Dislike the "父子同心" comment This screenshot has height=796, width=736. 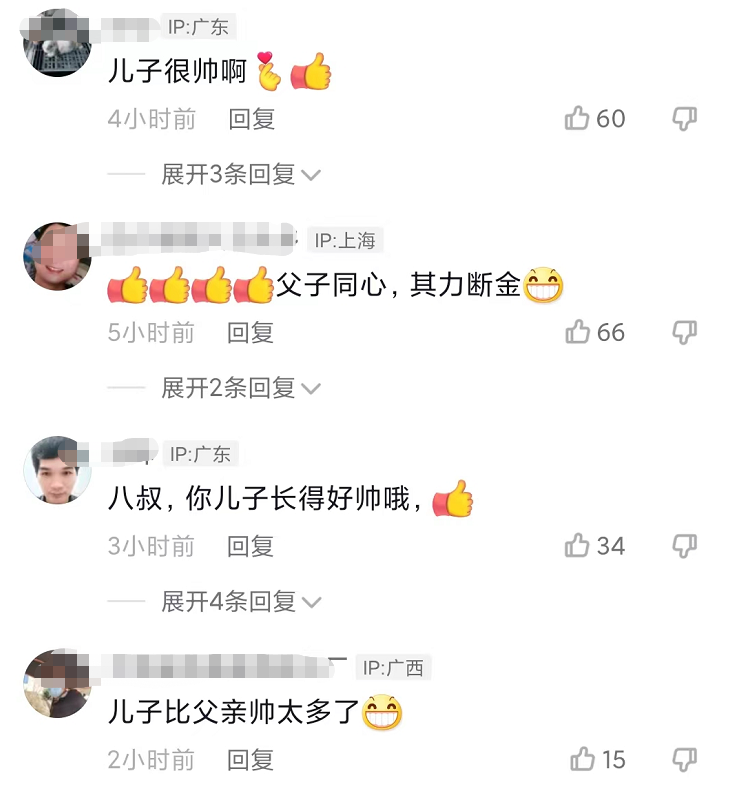(x=683, y=332)
